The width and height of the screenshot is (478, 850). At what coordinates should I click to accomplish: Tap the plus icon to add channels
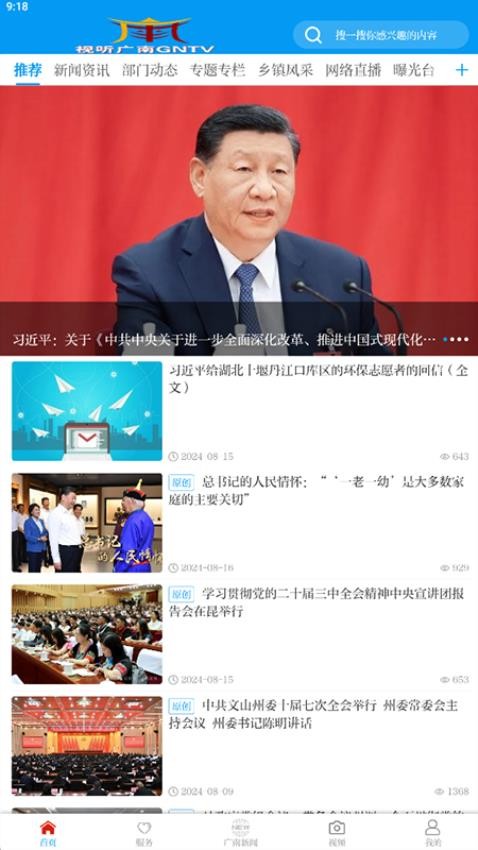[461, 70]
